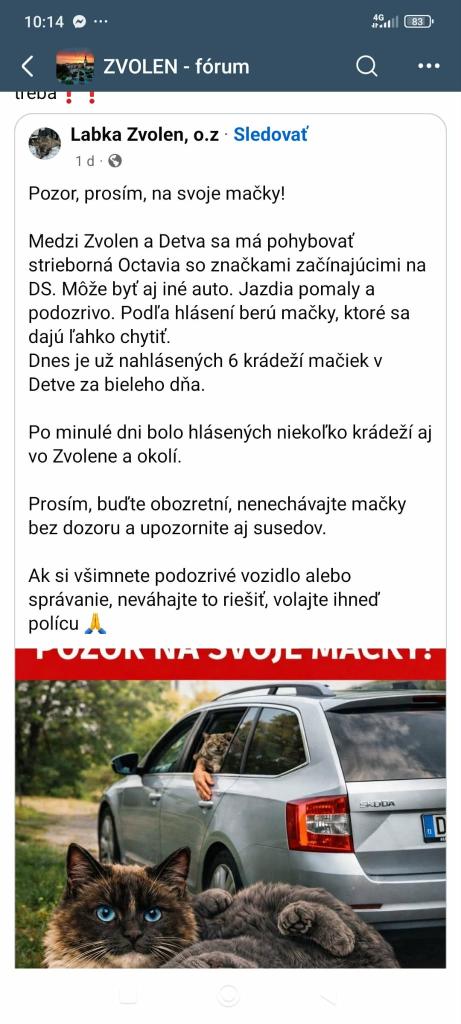The width and height of the screenshot is (461, 1024).
Task: Open Labka Zvolen, o.z profile name
Action: [144, 135]
